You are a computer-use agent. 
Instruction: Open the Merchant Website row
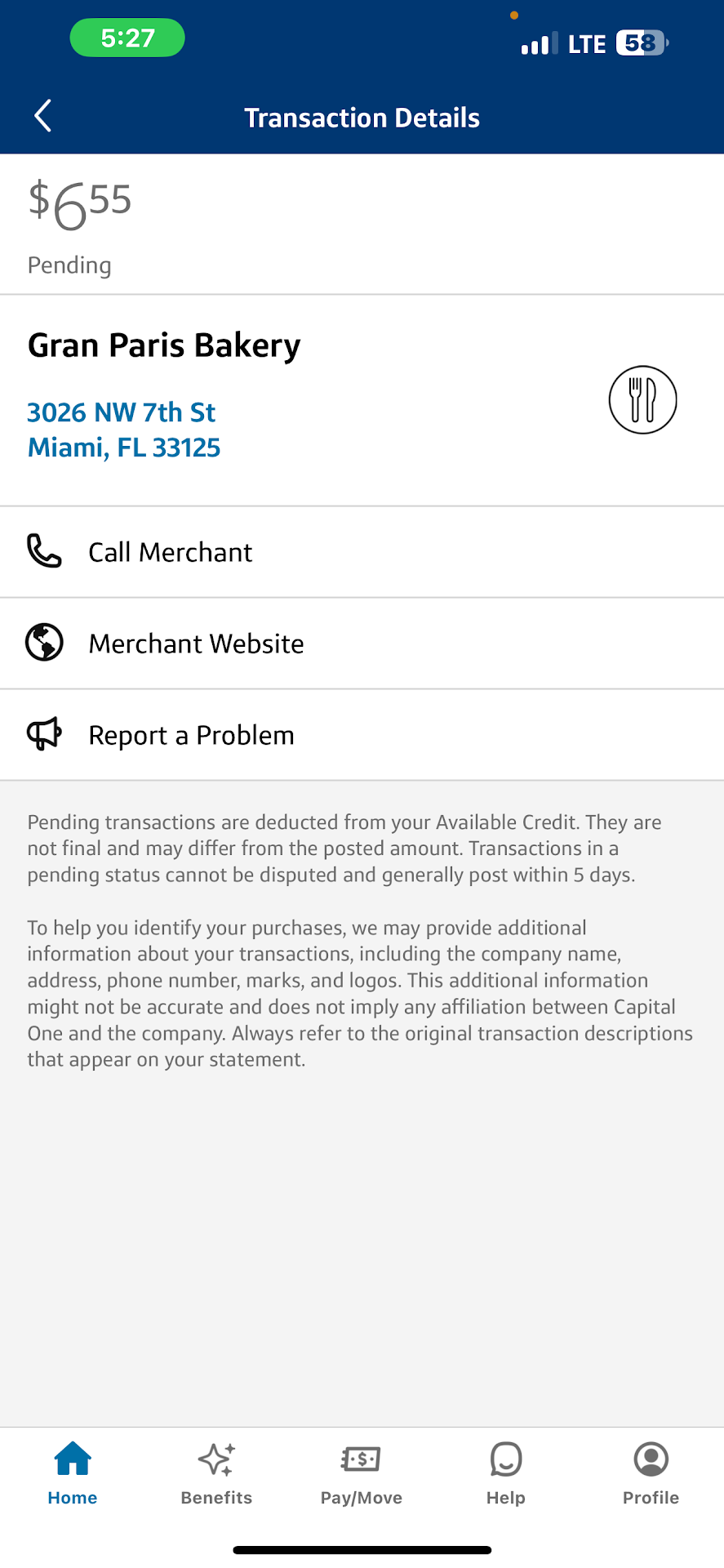(x=196, y=644)
